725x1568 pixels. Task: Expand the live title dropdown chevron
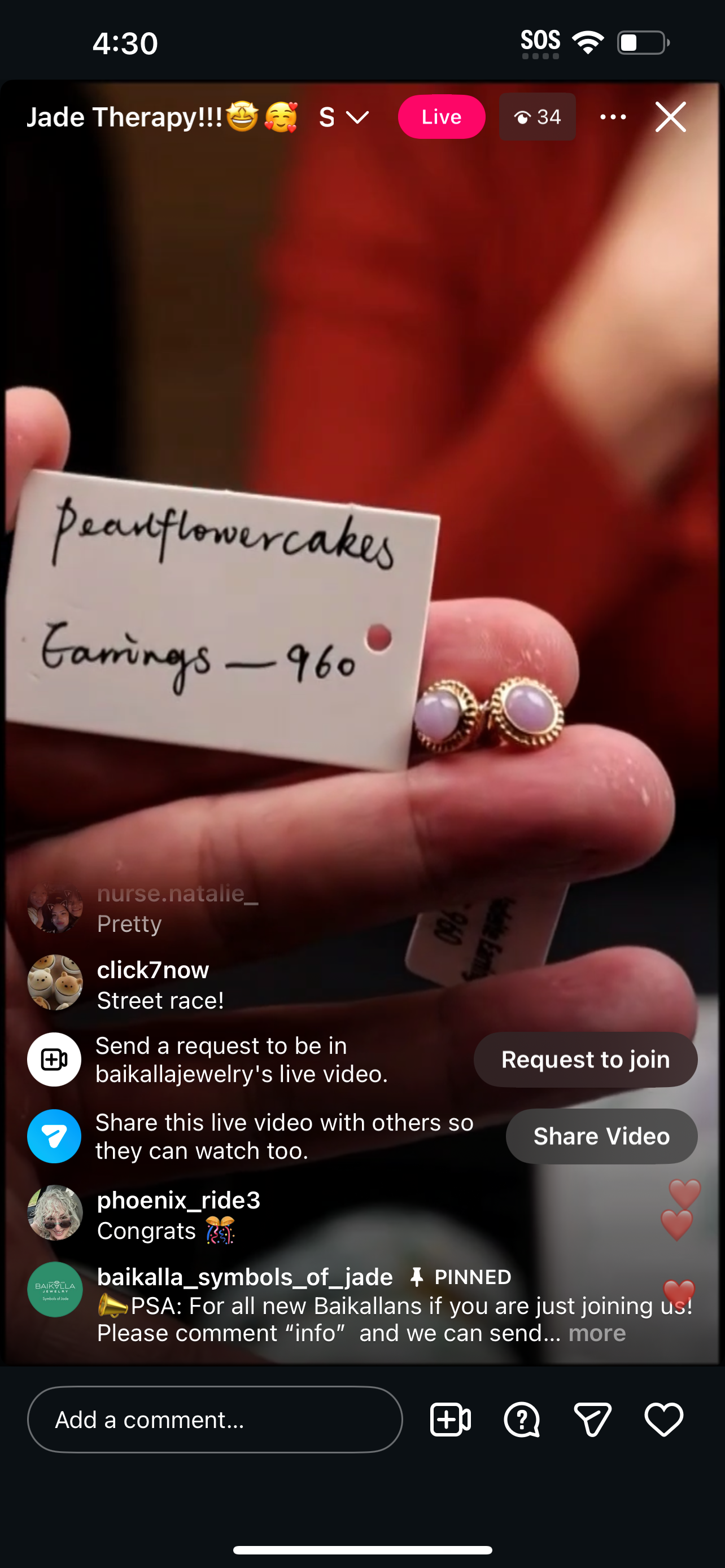357,117
